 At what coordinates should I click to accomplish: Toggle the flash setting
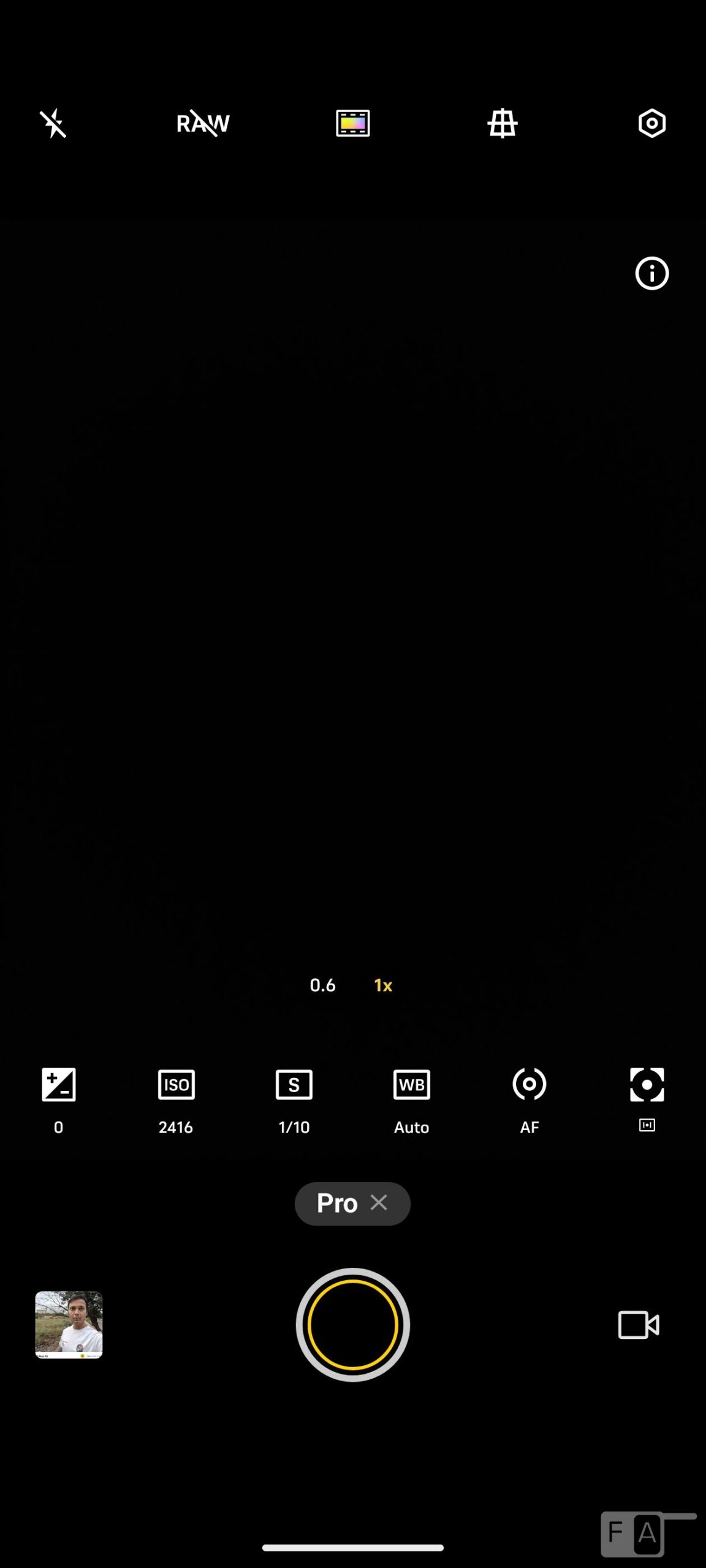pos(53,124)
